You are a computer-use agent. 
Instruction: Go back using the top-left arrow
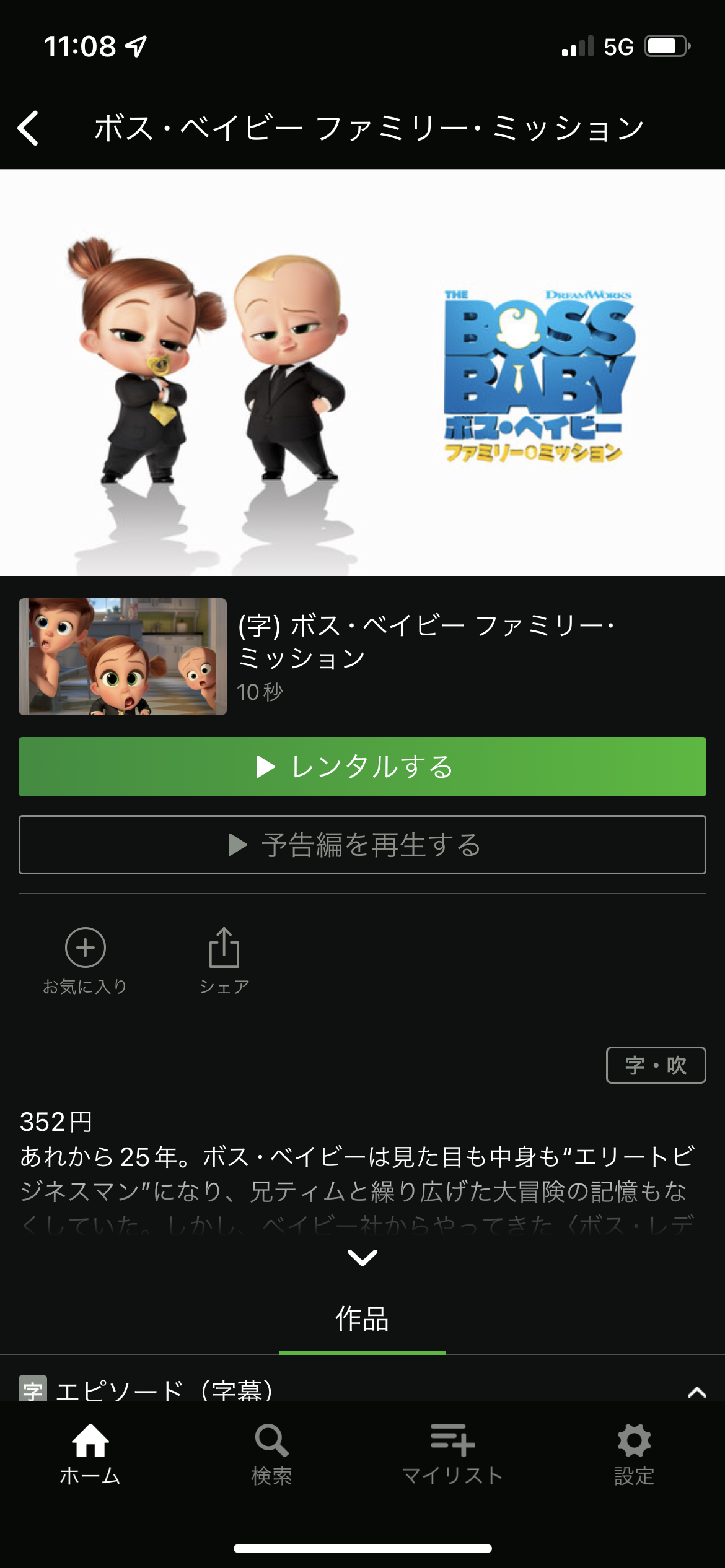pos(29,128)
